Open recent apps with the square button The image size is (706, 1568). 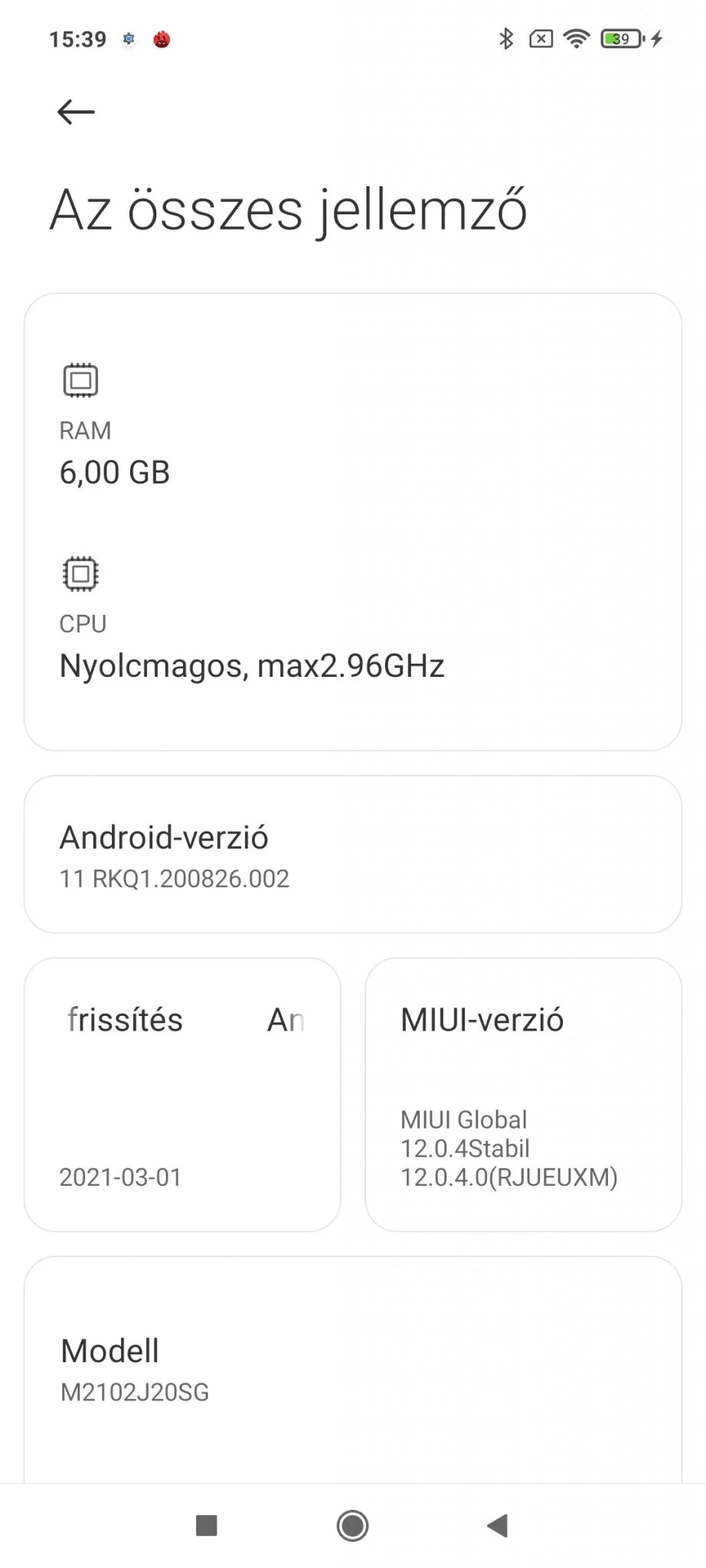point(207,1526)
